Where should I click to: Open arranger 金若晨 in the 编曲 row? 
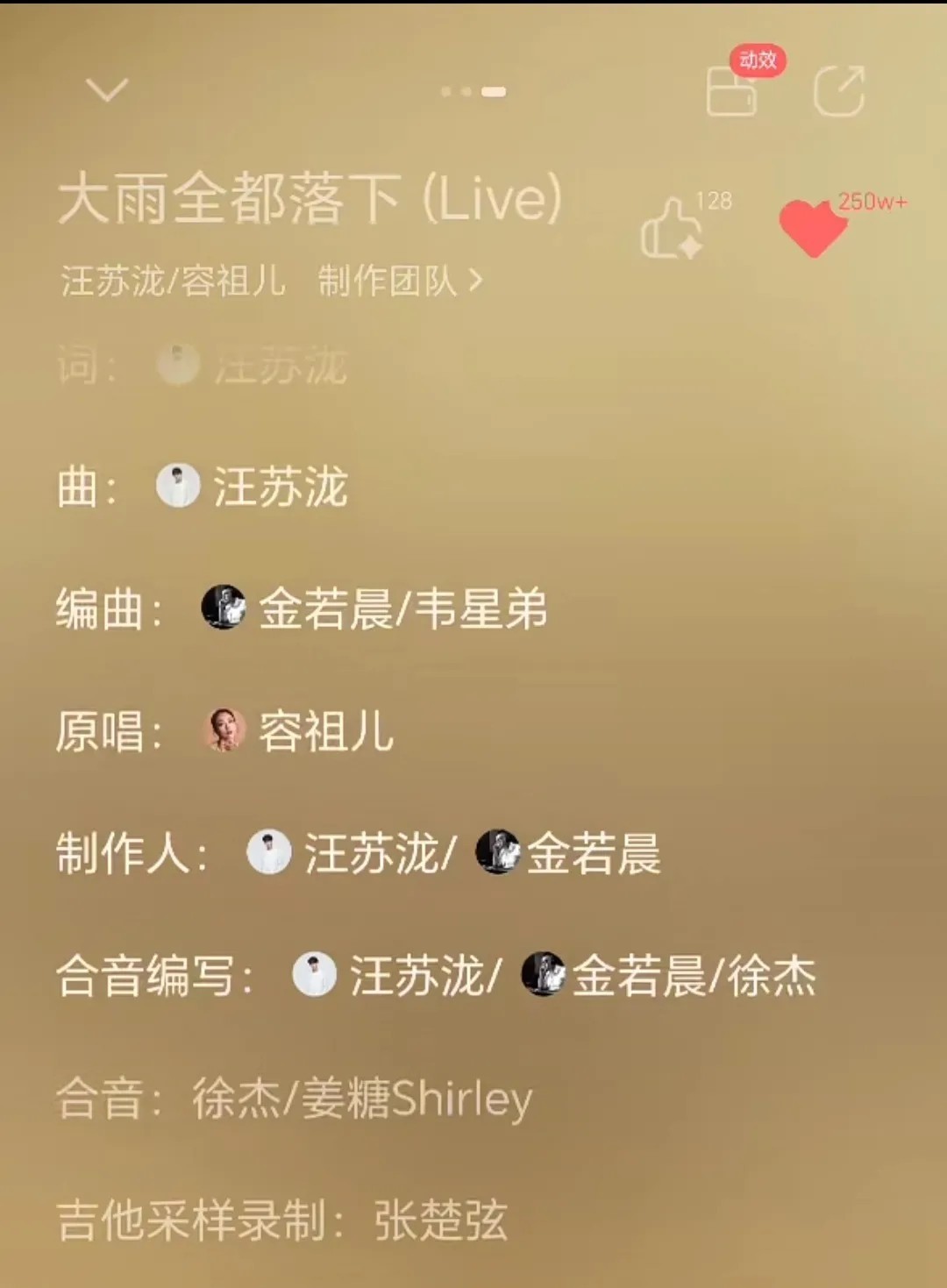click(x=324, y=609)
